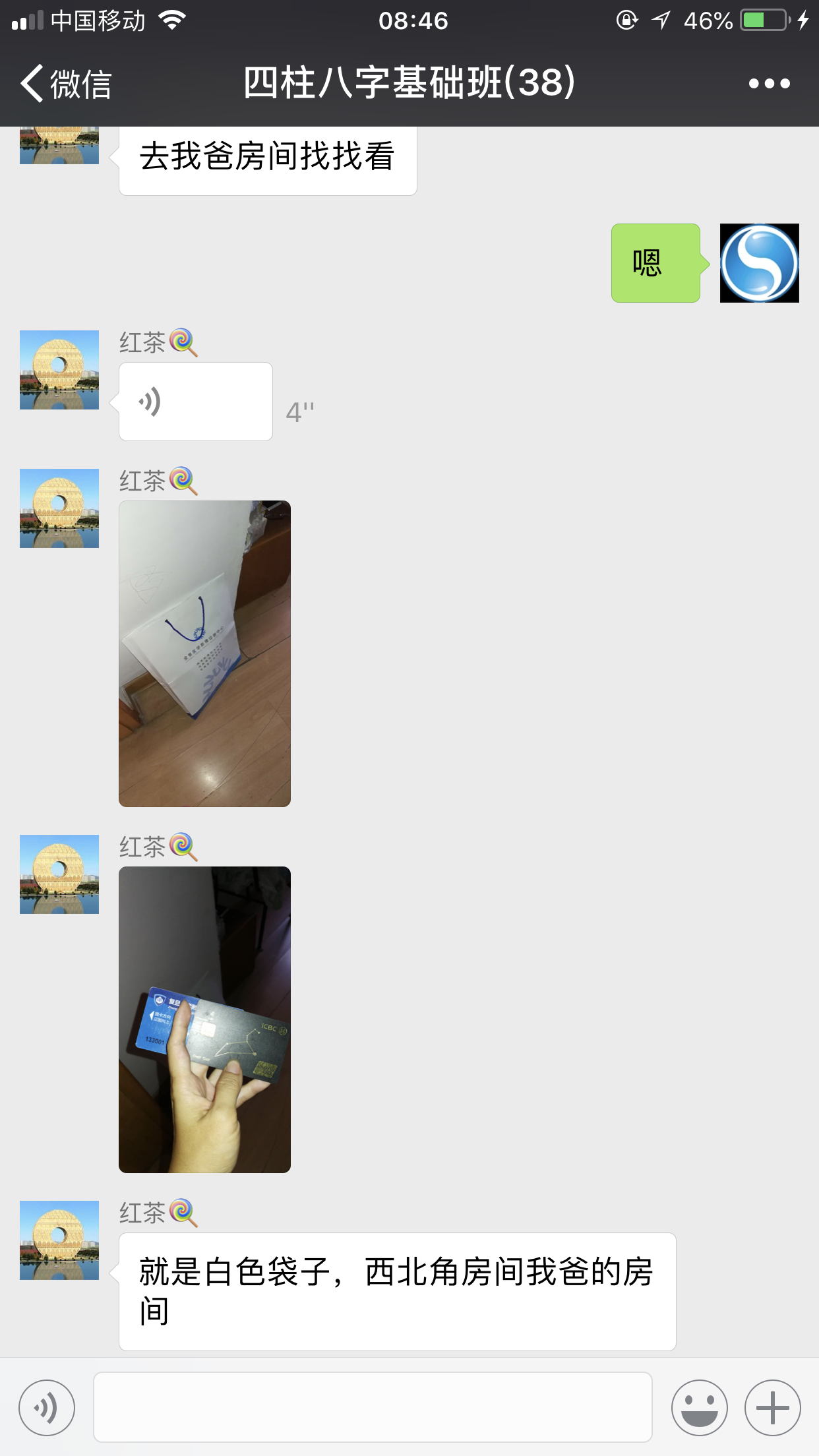The height and width of the screenshot is (1456, 819).
Task: Open the group chat details menu
Action: coord(769,84)
